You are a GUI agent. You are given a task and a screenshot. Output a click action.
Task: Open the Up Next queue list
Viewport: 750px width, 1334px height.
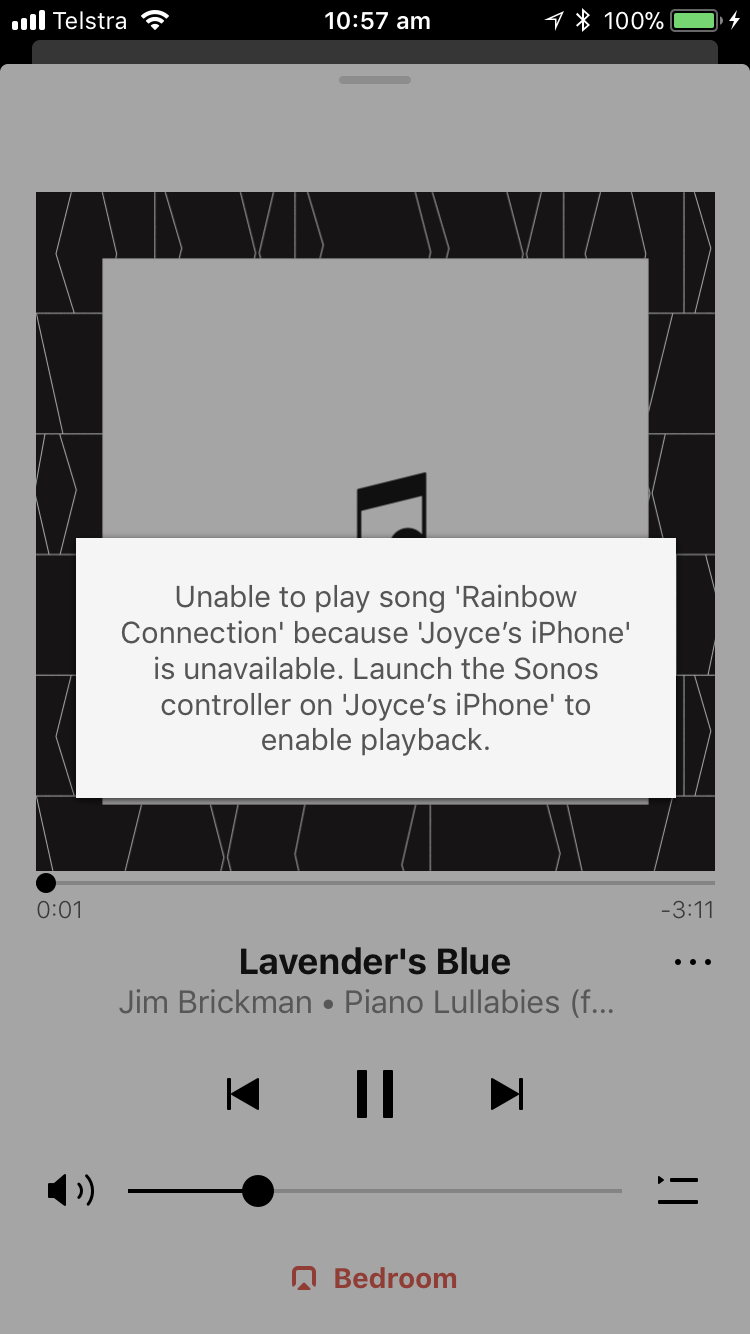pyautogui.click(x=678, y=1190)
